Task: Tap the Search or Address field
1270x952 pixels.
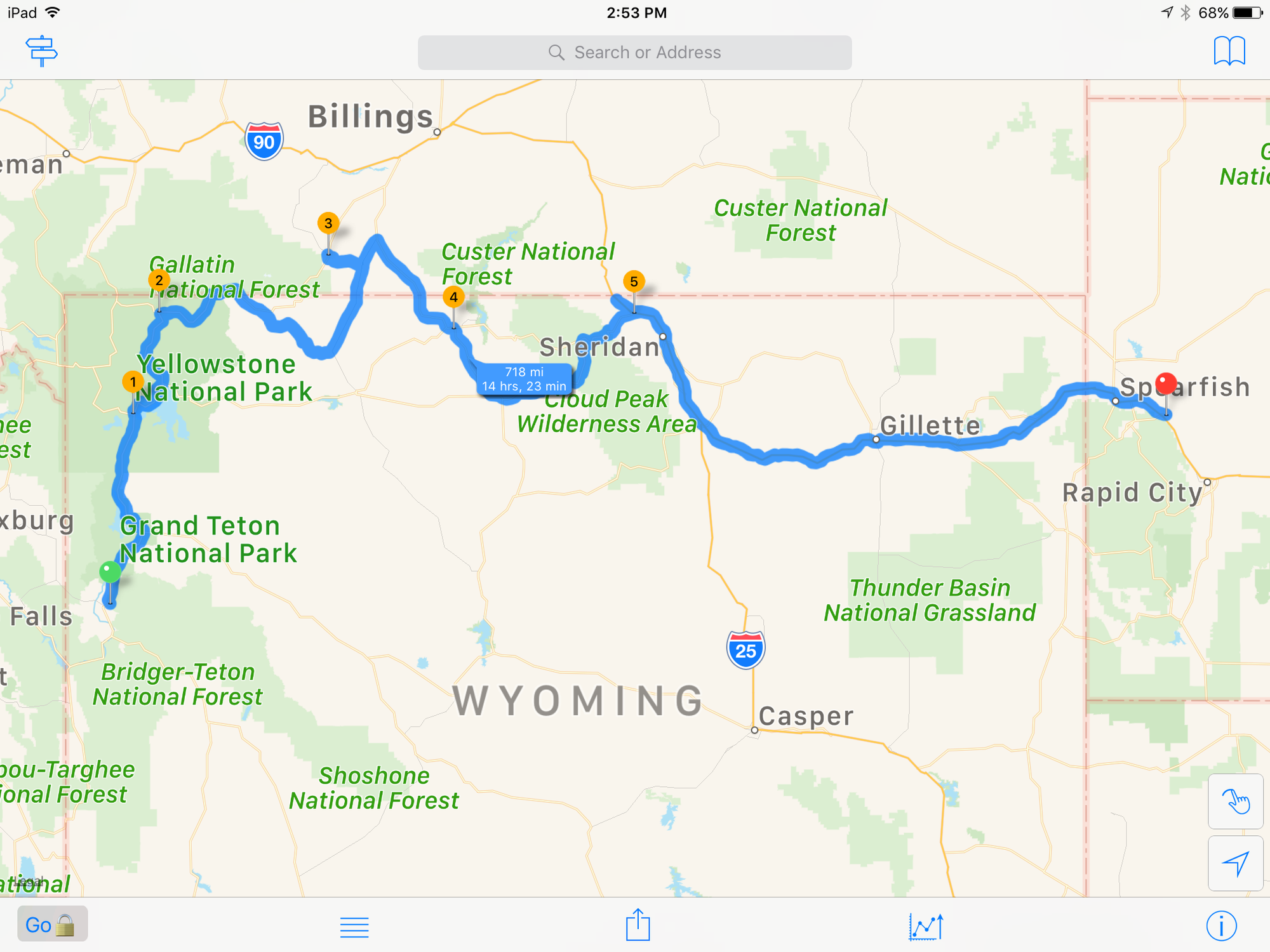Action: [x=634, y=53]
